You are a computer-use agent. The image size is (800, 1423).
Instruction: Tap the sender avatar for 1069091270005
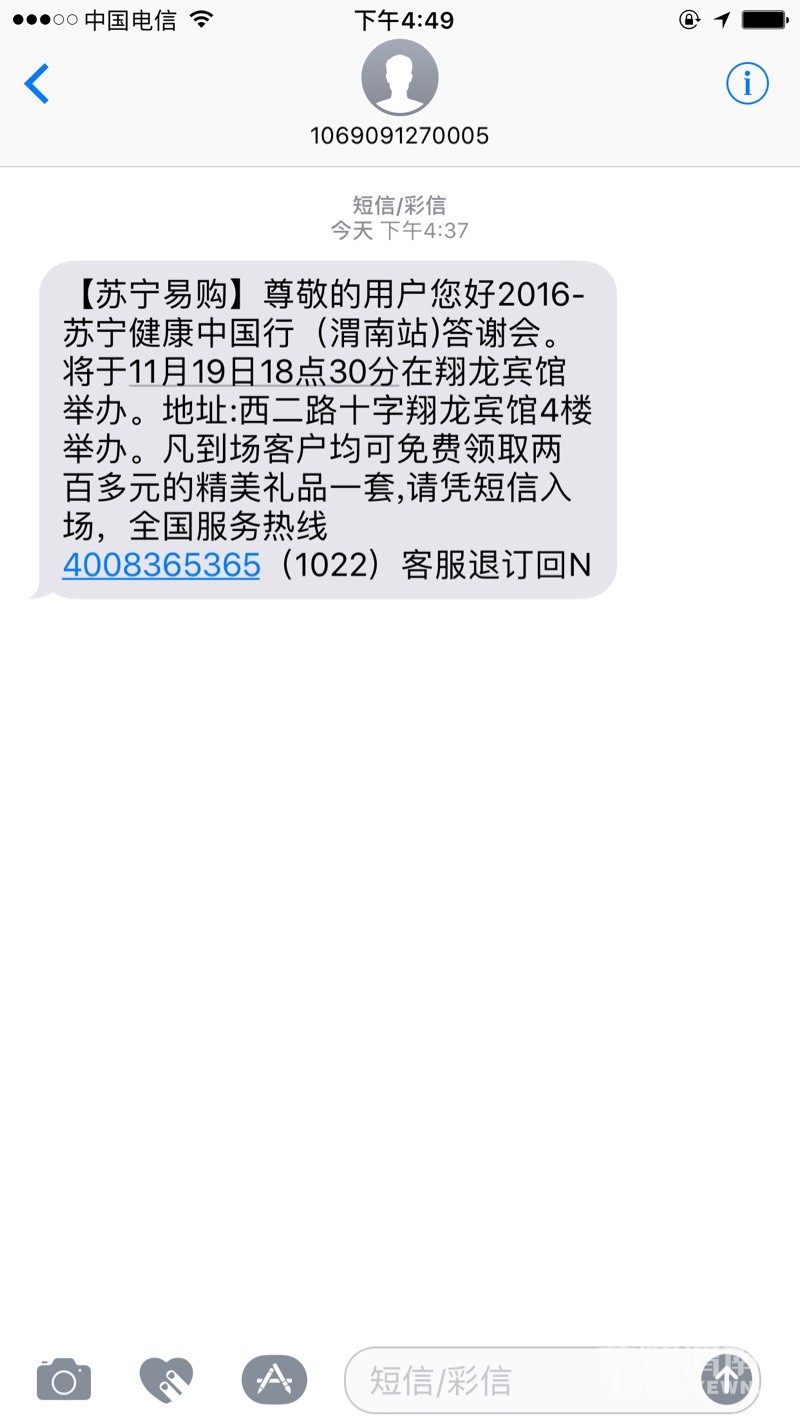[x=399, y=78]
